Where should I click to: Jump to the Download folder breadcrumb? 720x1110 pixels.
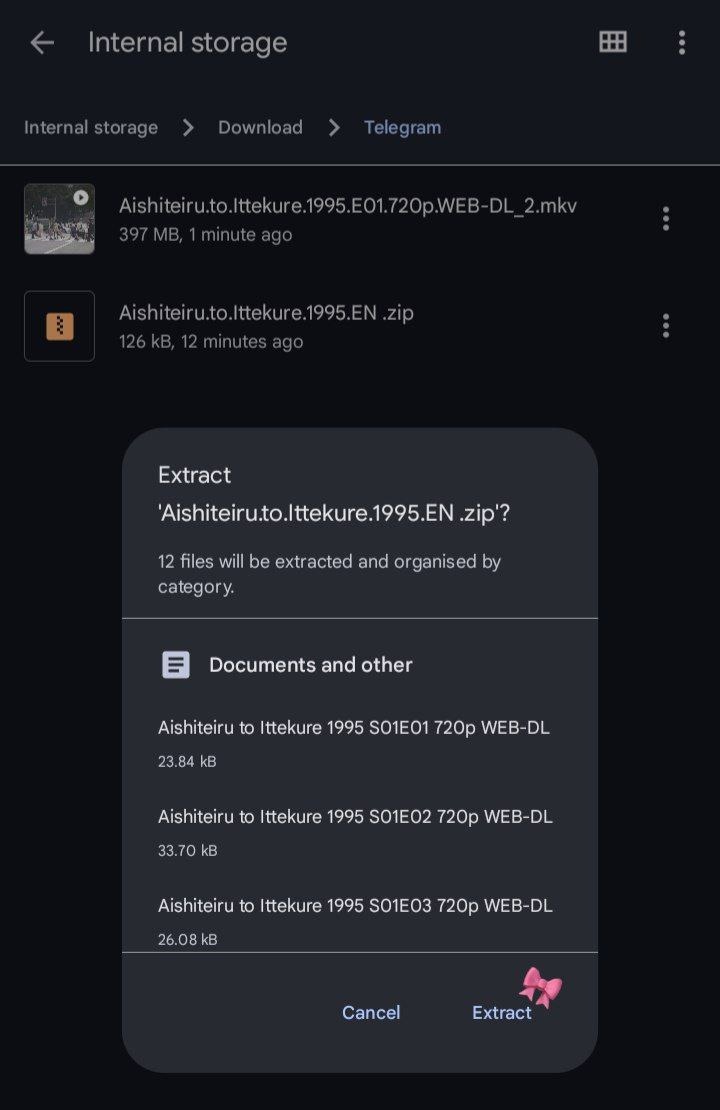[260, 127]
